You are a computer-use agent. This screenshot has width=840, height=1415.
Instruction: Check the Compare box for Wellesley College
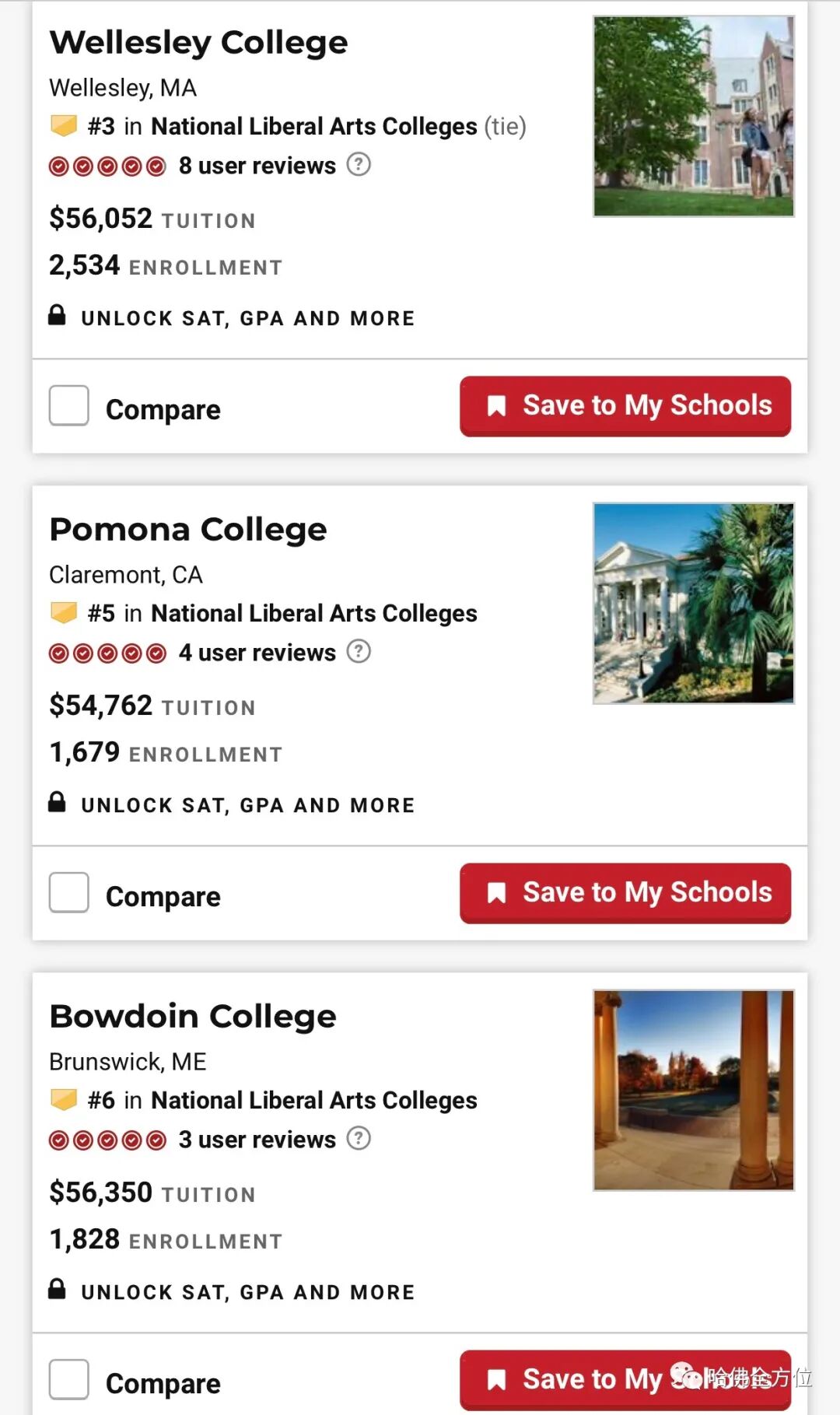tap(69, 405)
